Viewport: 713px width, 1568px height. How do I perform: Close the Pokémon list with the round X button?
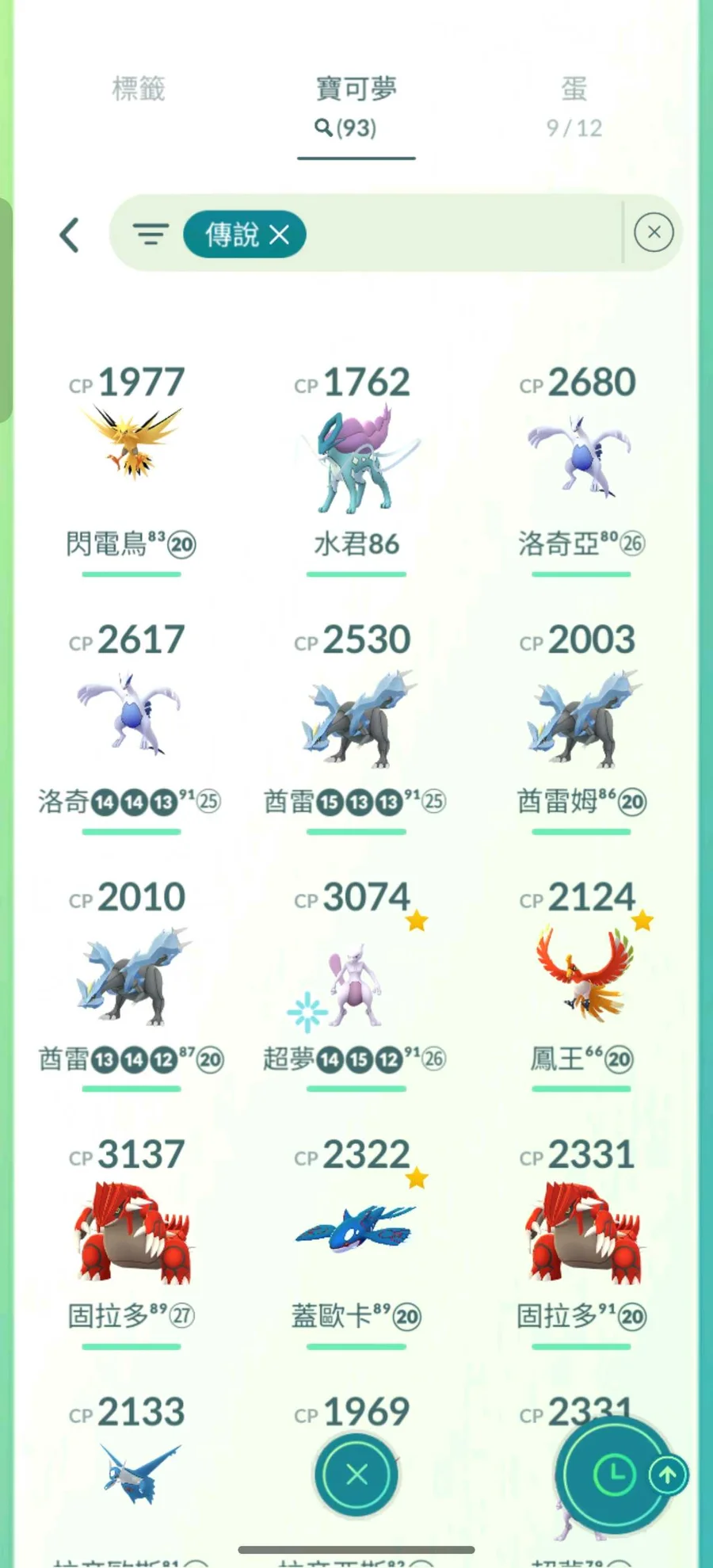point(356,1474)
